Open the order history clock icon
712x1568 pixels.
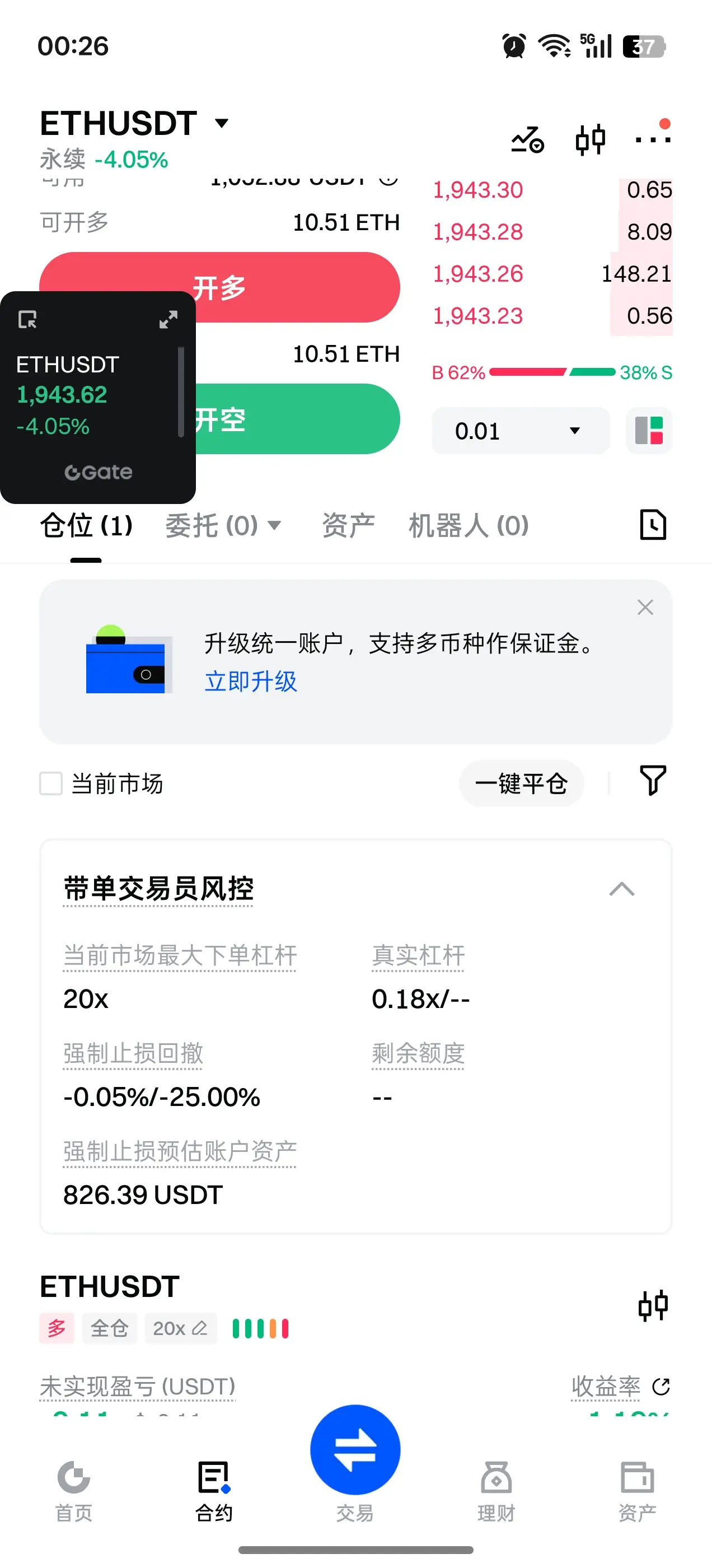point(653,525)
